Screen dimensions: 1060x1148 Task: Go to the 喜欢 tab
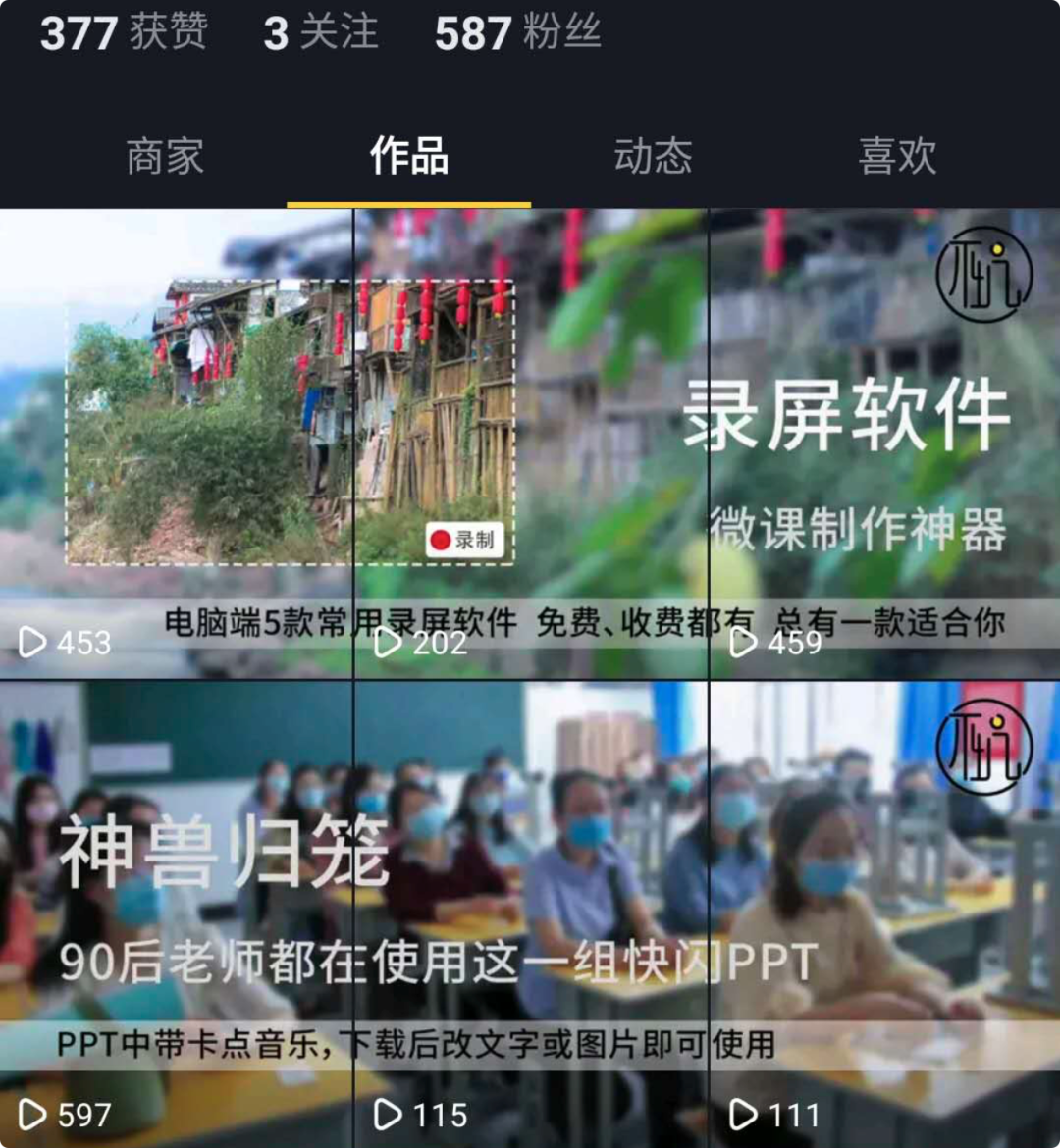point(897,157)
